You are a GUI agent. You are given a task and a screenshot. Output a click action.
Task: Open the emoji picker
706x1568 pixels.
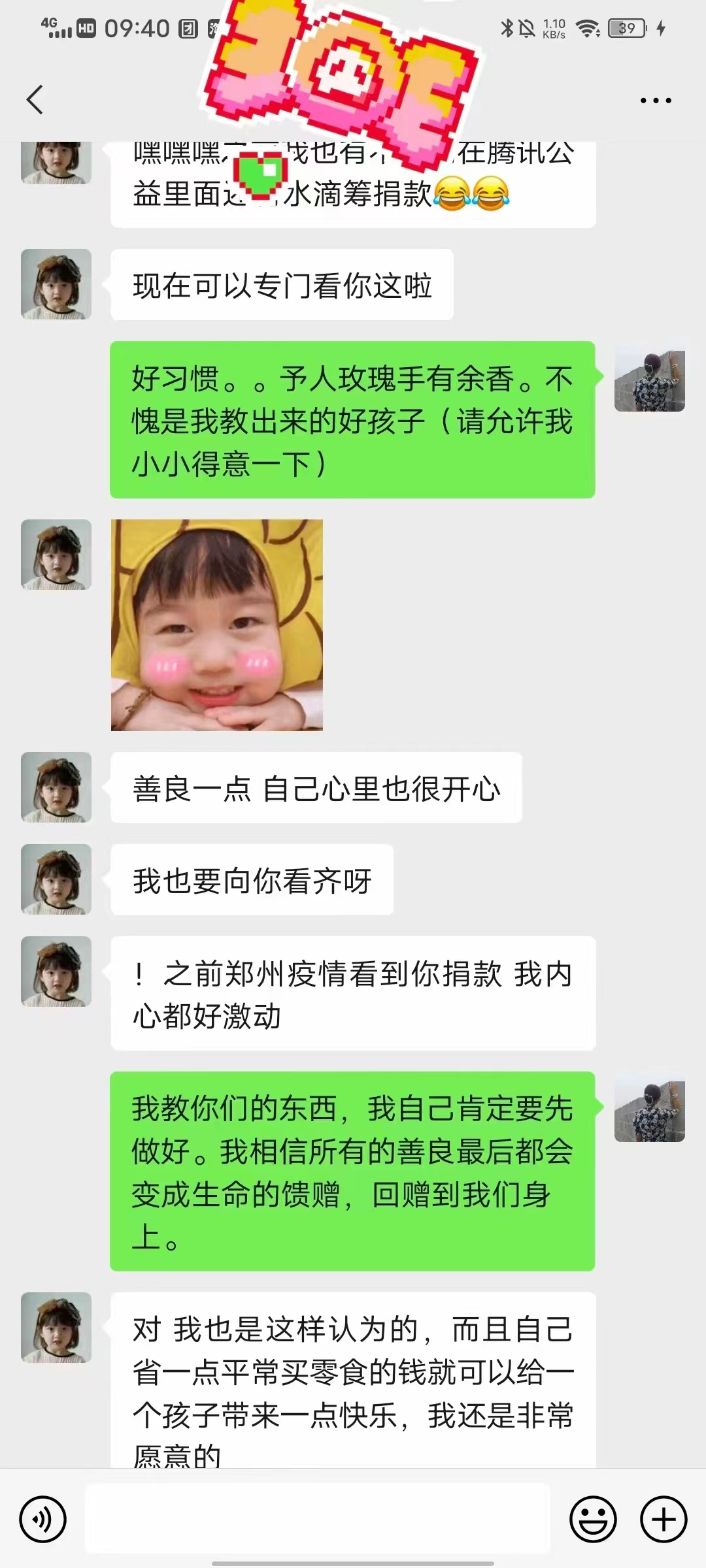594,1520
